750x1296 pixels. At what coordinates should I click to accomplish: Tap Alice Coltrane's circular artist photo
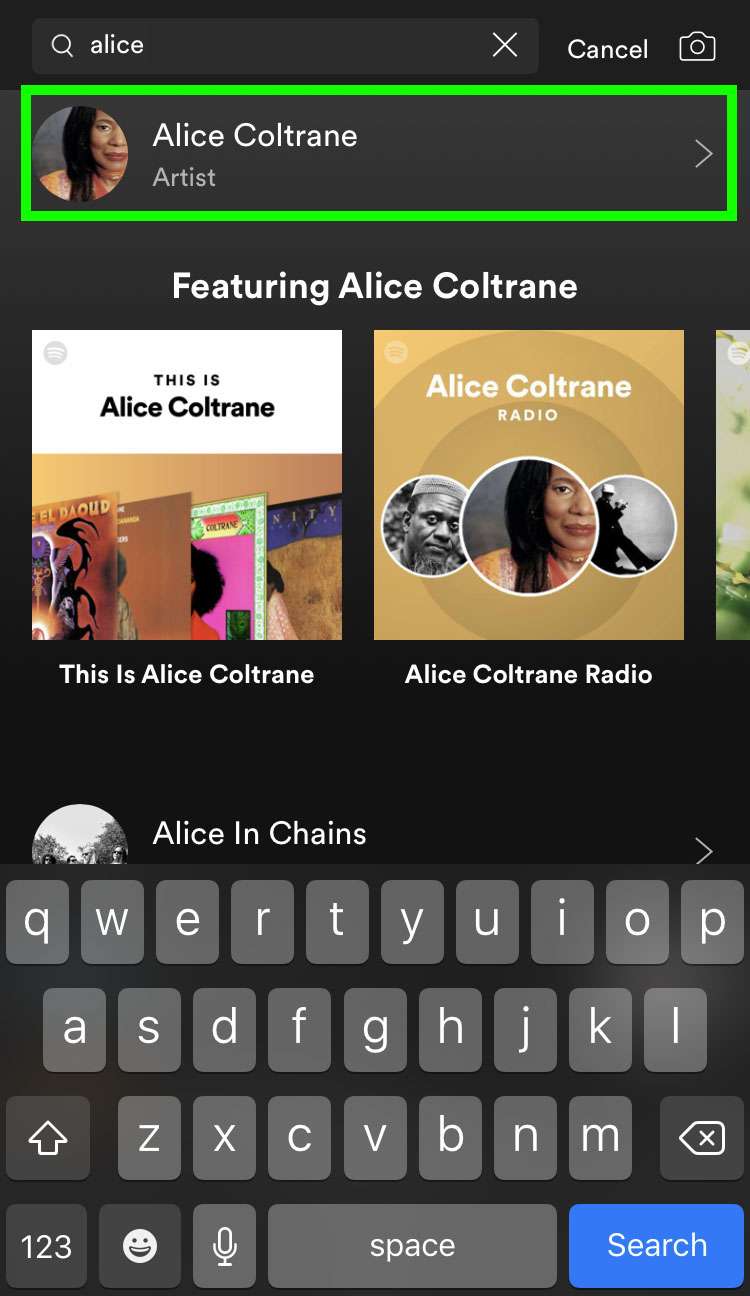pos(80,153)
